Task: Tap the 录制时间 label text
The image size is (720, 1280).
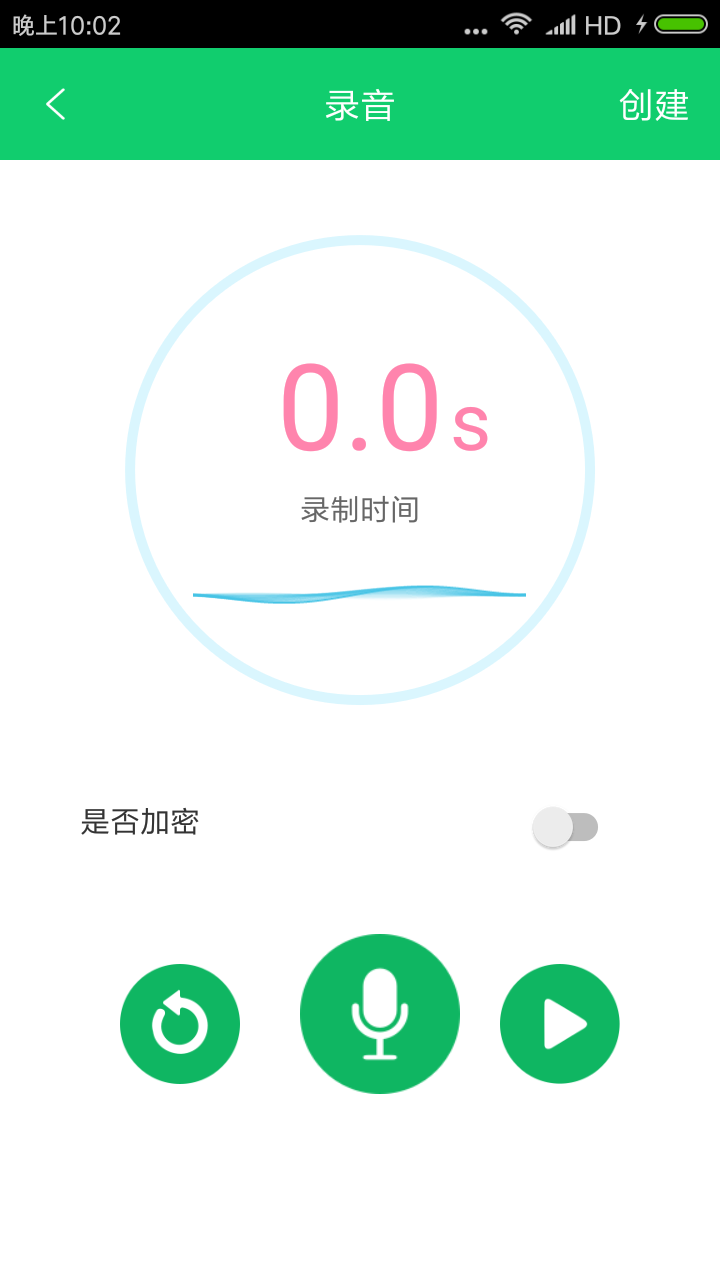Action: point(360,509)
